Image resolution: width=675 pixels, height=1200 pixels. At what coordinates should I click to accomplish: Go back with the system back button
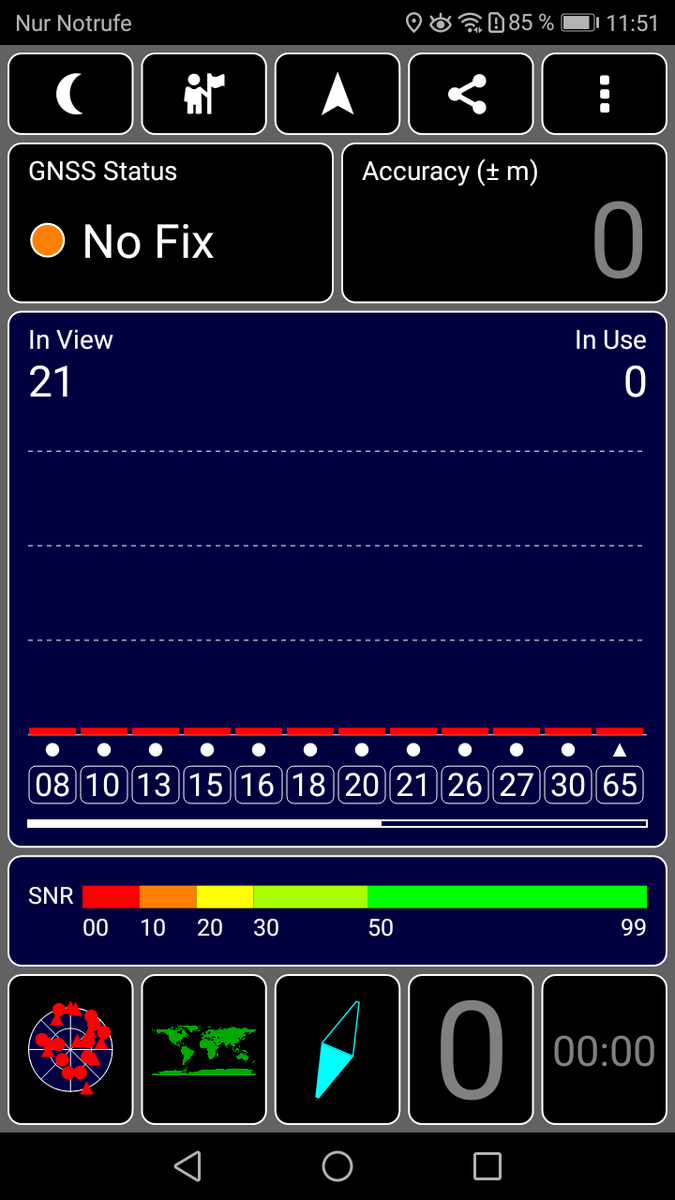pyautogui.click(x=187, y=1166)
